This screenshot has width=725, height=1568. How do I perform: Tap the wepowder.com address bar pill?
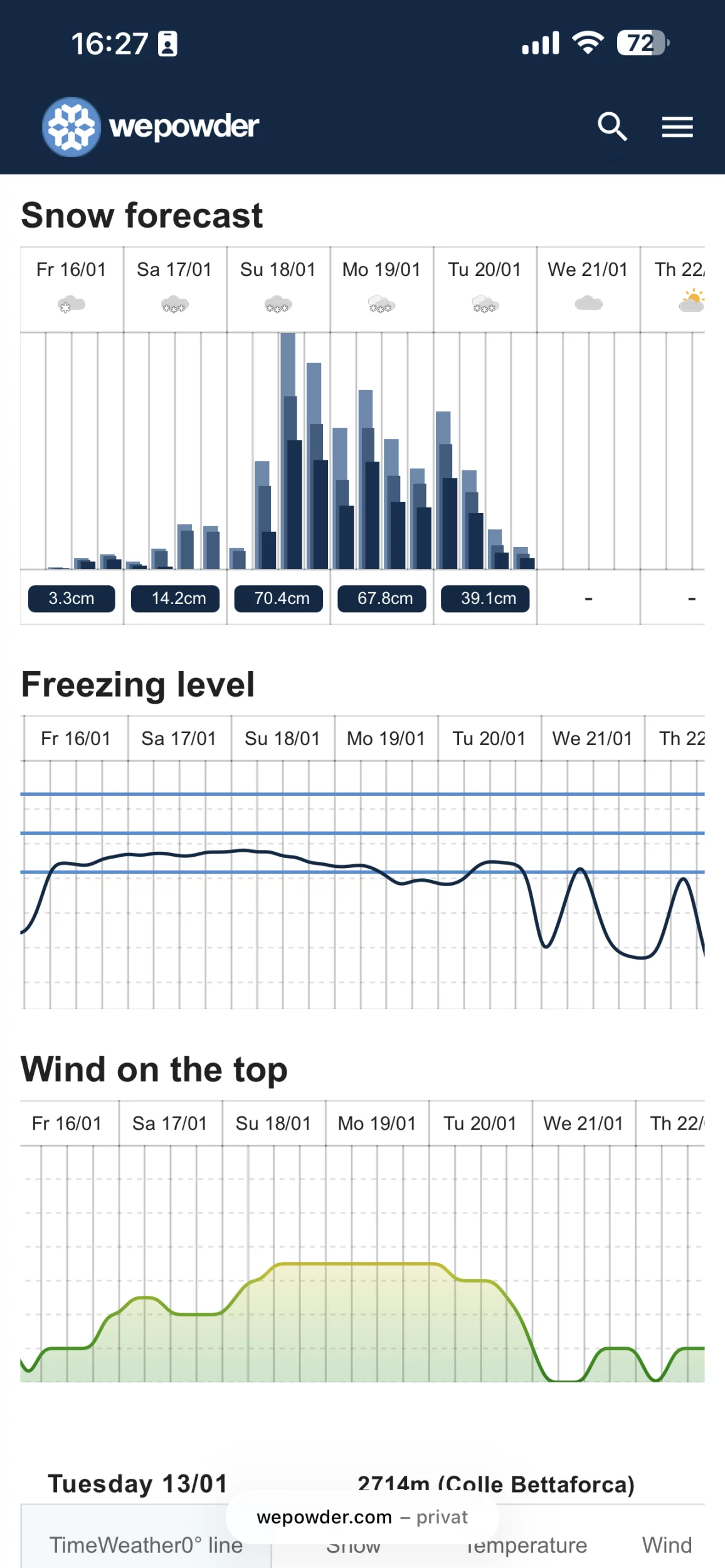point(362,1517)
